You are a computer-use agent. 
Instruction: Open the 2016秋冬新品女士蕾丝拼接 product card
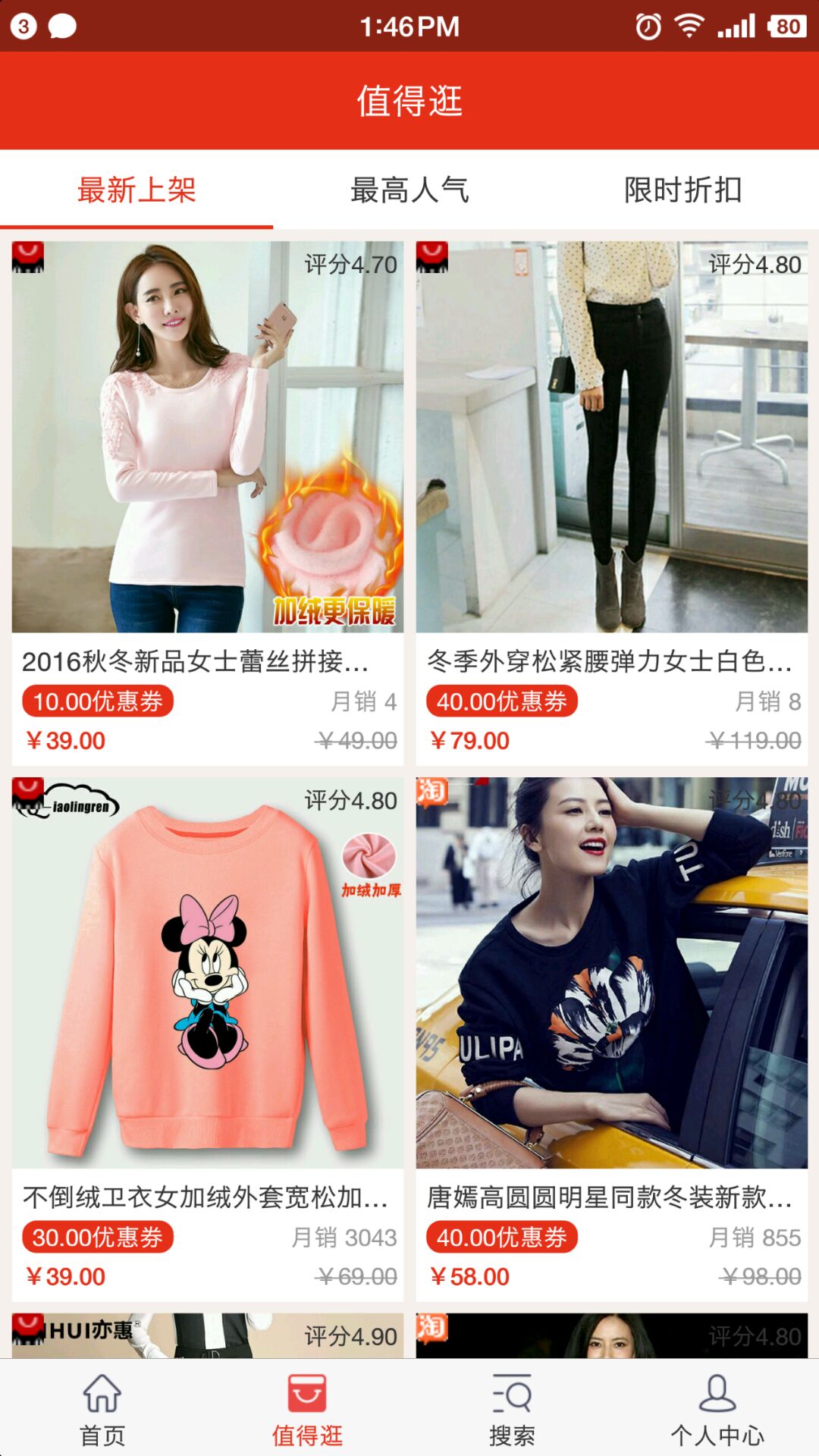pyautogui.click(x=208, y=504)
